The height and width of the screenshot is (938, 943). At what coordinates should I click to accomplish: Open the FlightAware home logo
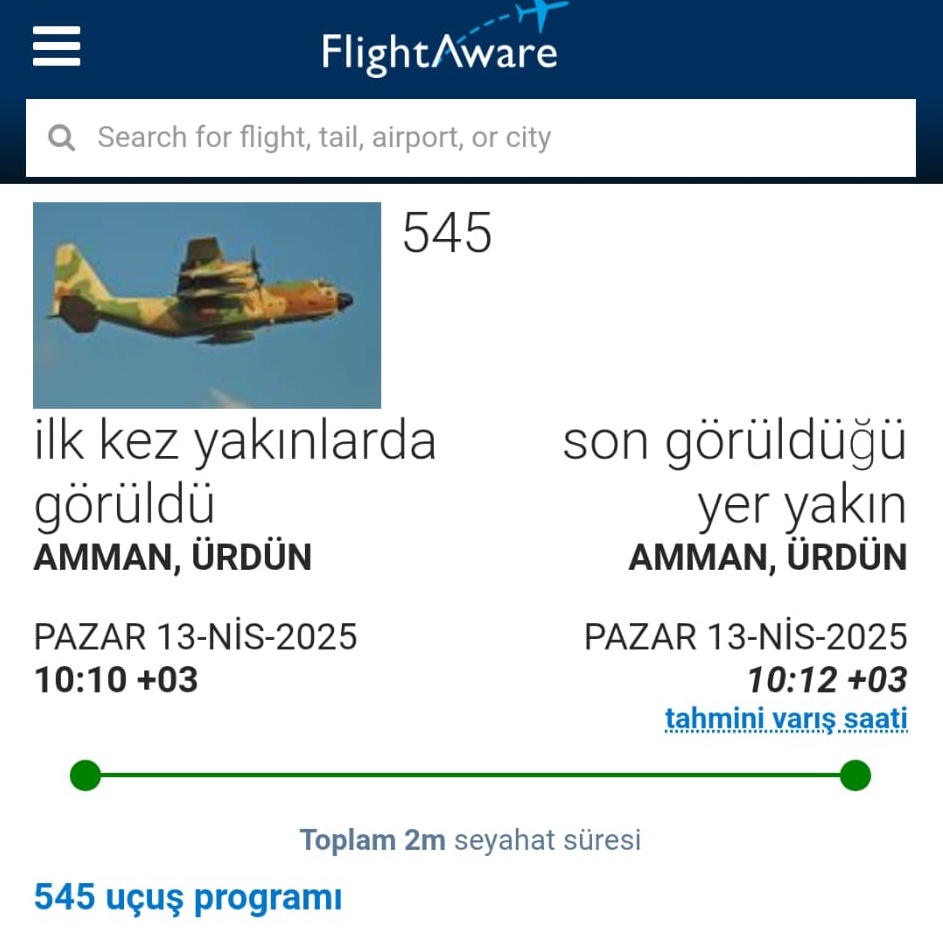click(x=440, y=48)
